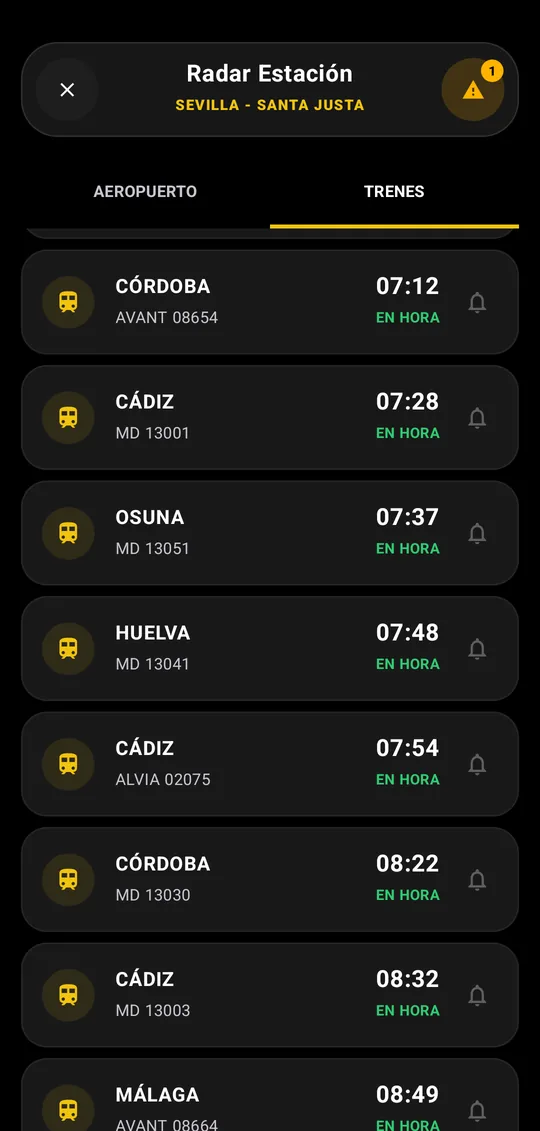Tap the bell for Córdoba 08:22 train
This screenshot has height=1131, width=540.
[477, 879]
